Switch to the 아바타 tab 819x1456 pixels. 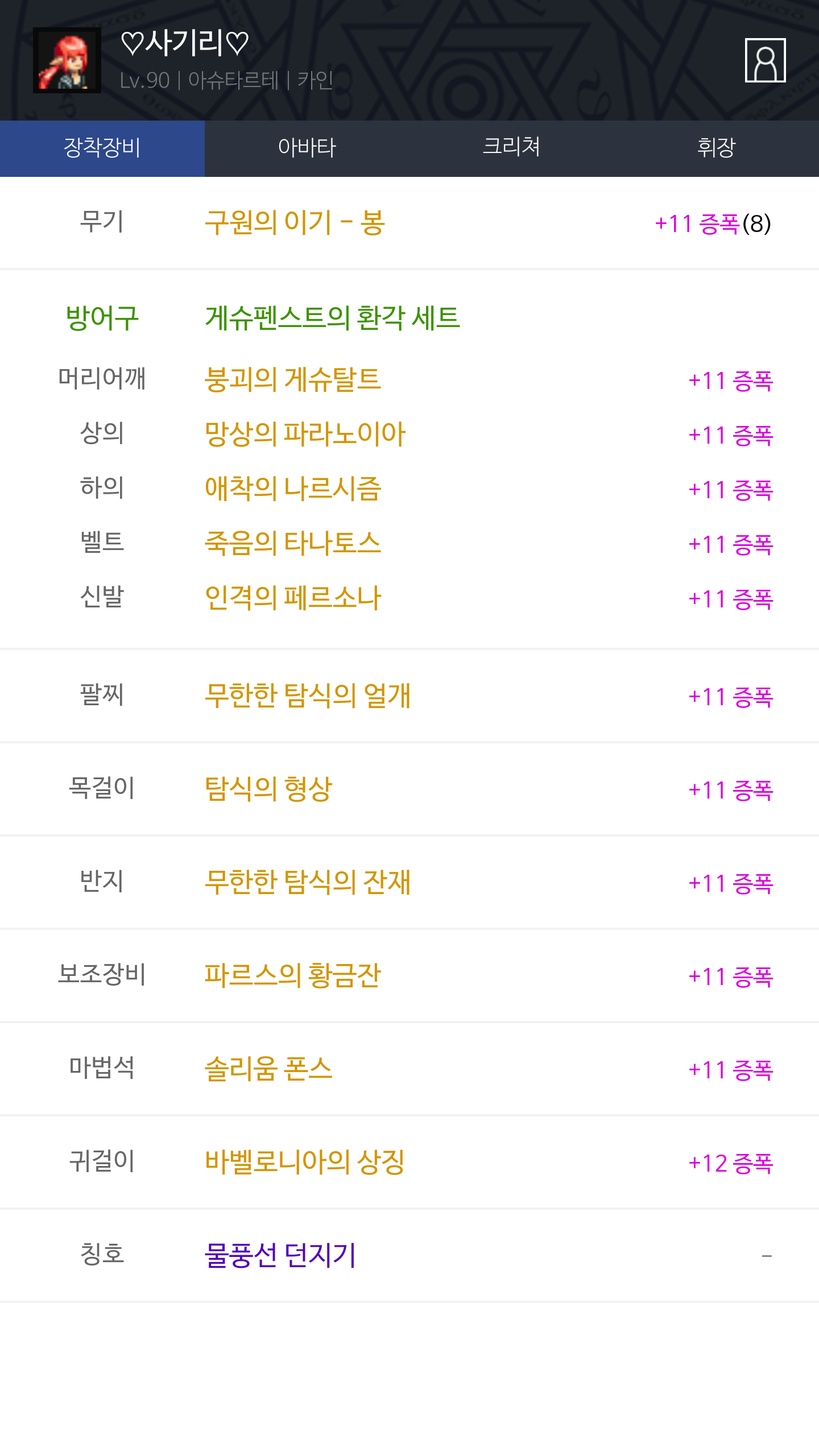coord(307,148)
